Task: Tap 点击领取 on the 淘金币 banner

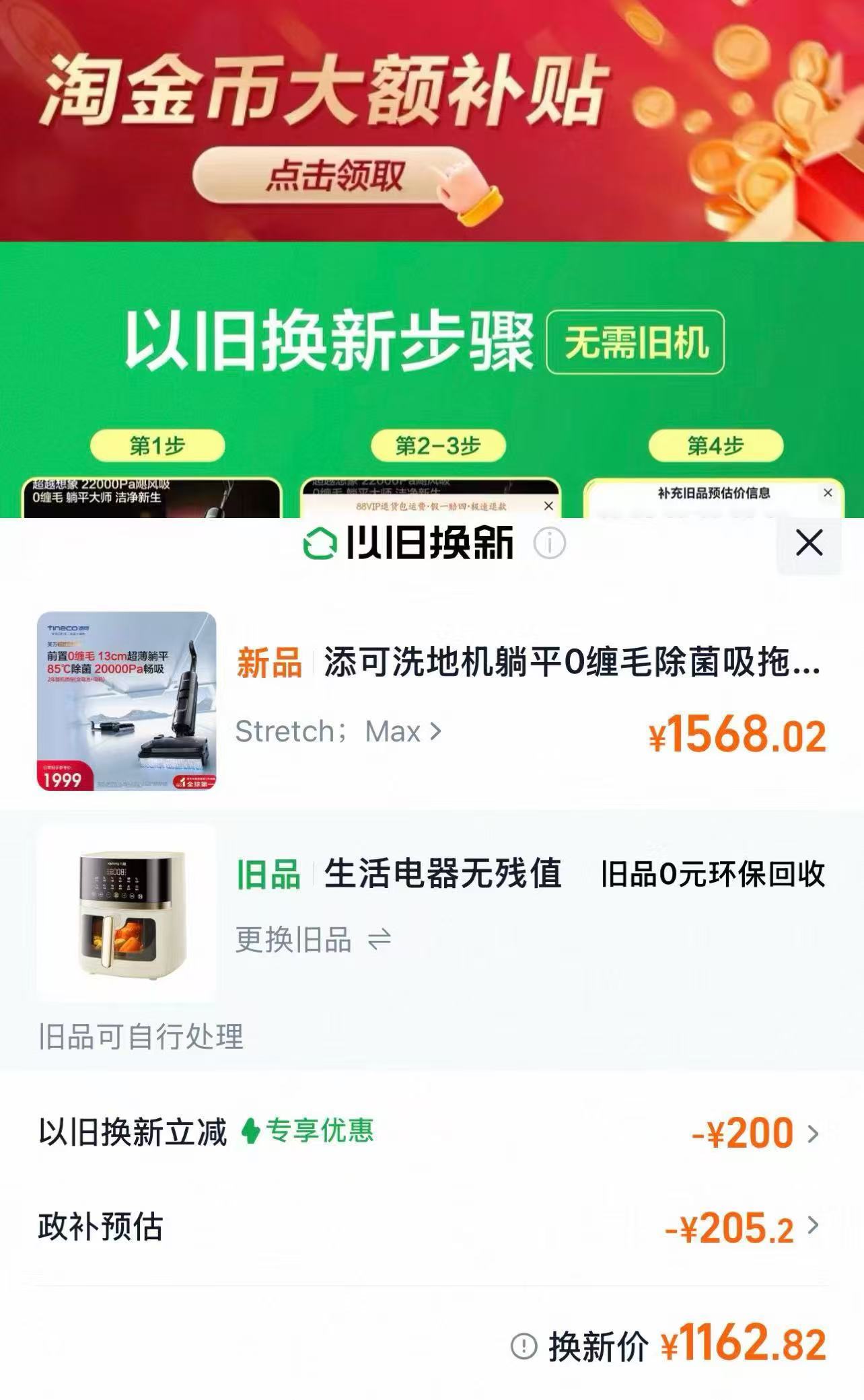Action: (x=335, y=176)
